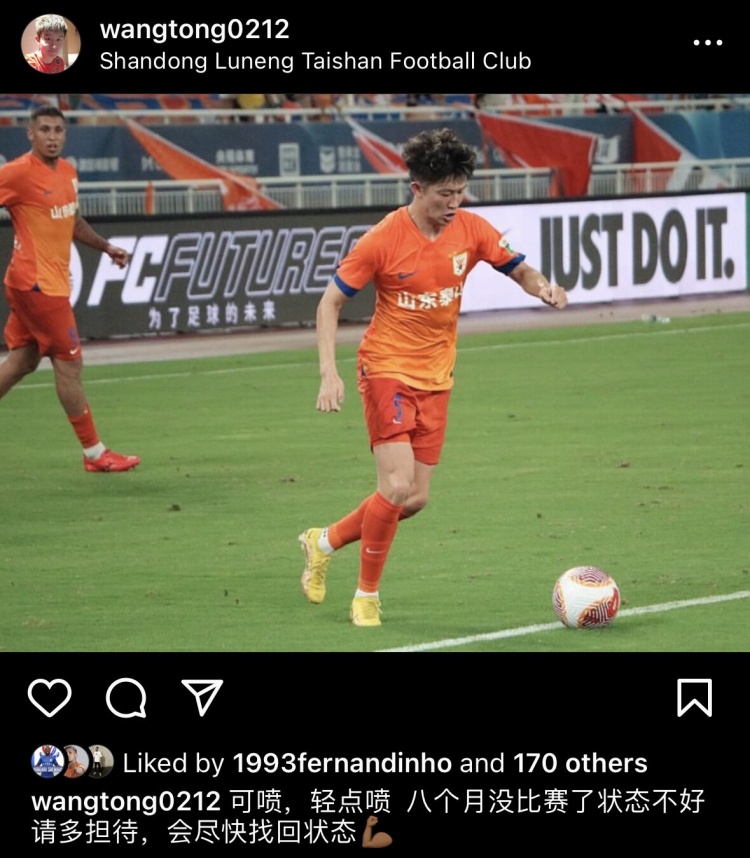
Task: Open wangtong0212's profile picture
Action: coord(51,44)
